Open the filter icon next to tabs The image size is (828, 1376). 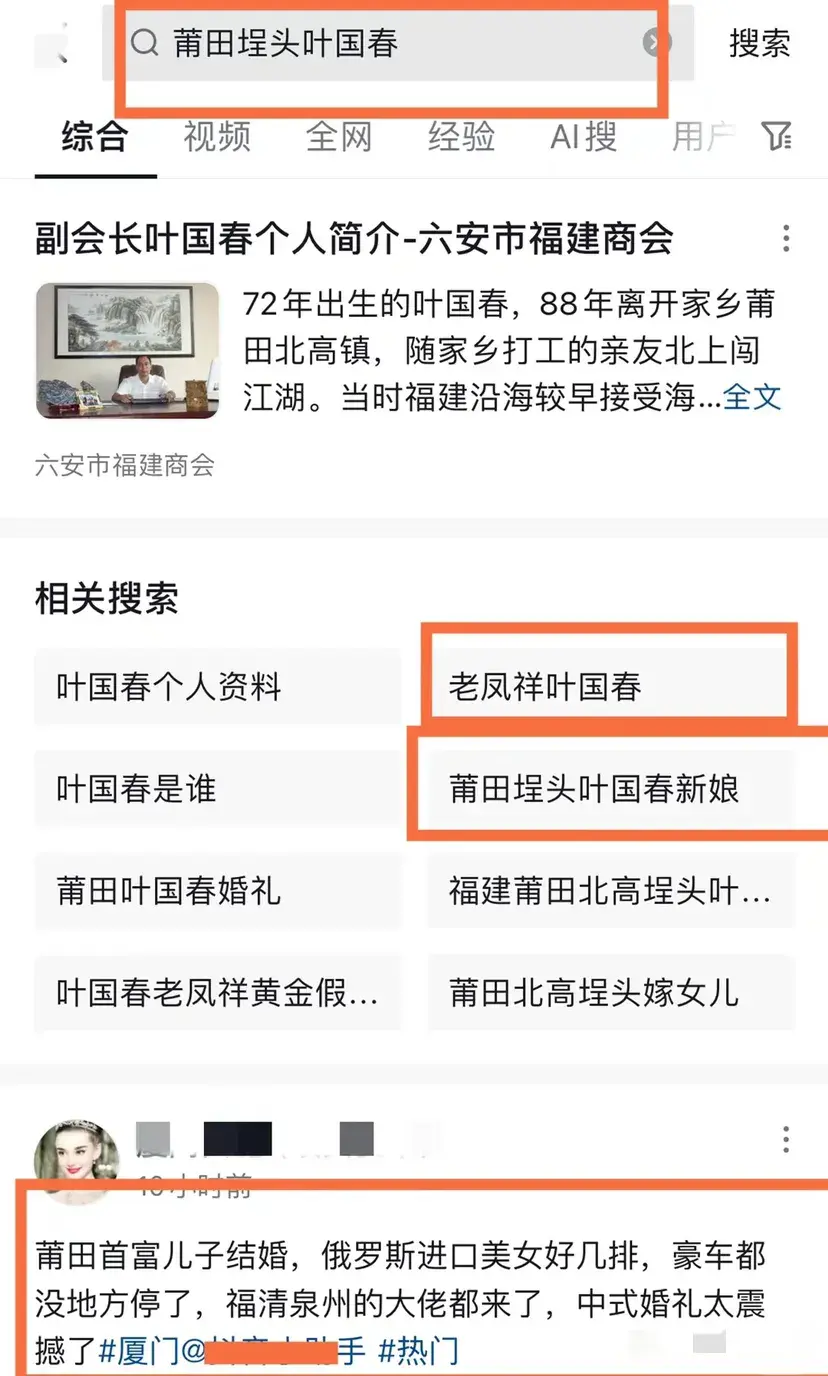tap(779, 138)
